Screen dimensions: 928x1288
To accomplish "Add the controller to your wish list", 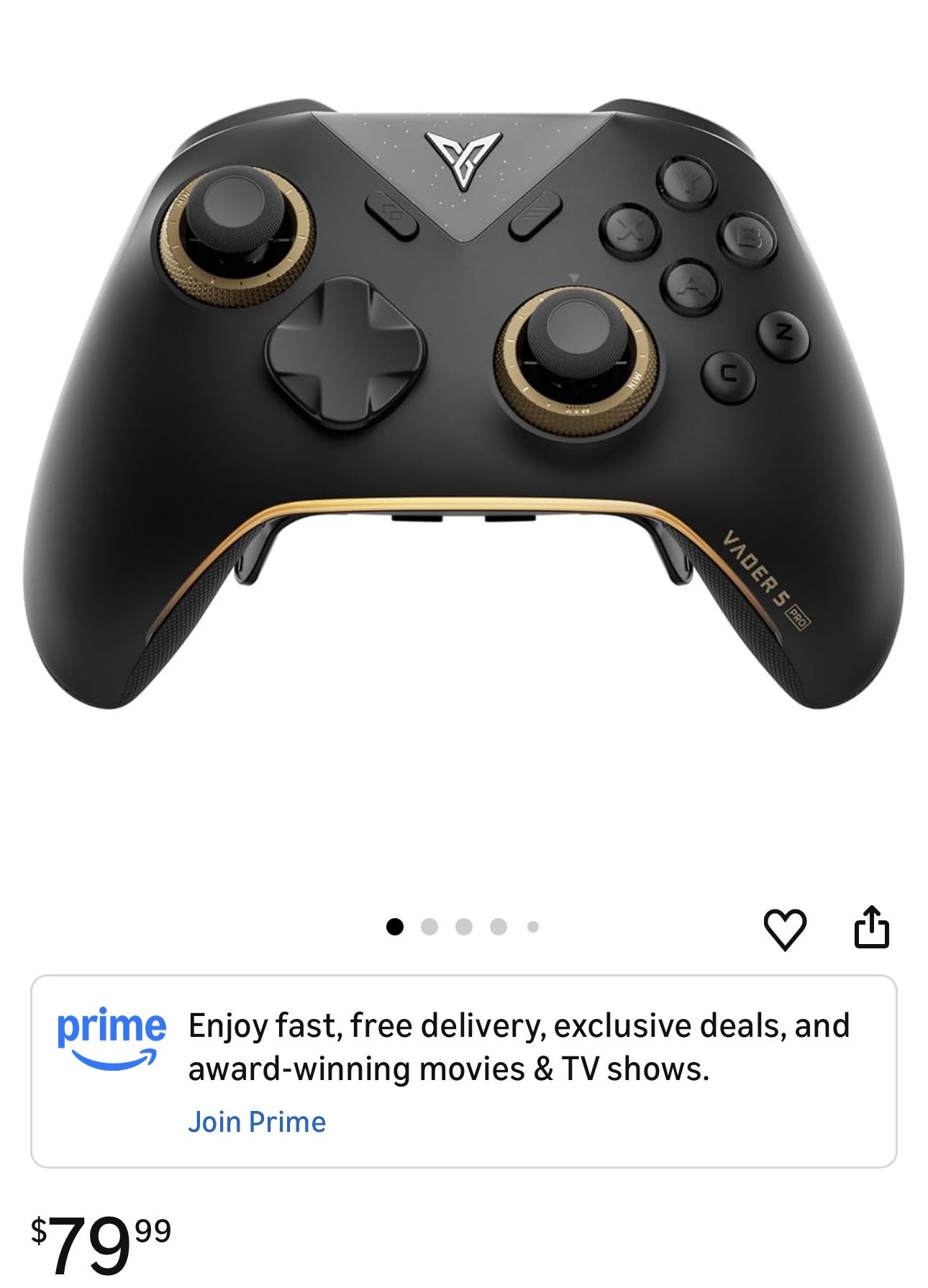I will point(785,929).
